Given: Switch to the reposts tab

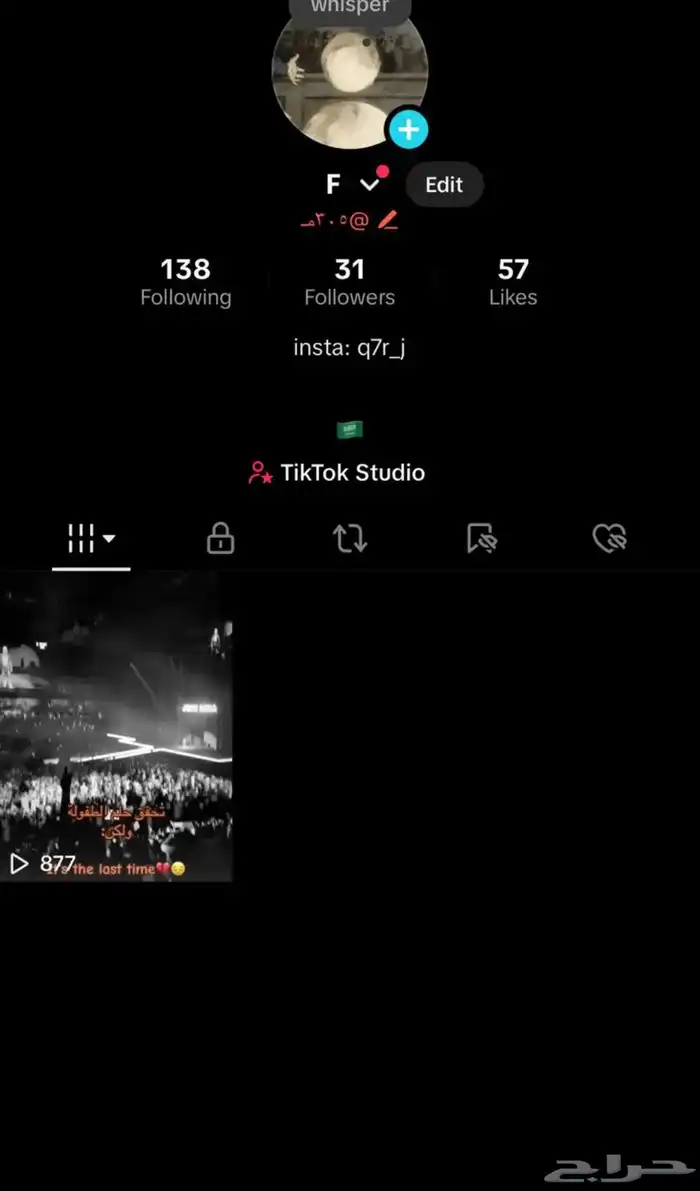Looking at the screenshot, I should point(349,539).
